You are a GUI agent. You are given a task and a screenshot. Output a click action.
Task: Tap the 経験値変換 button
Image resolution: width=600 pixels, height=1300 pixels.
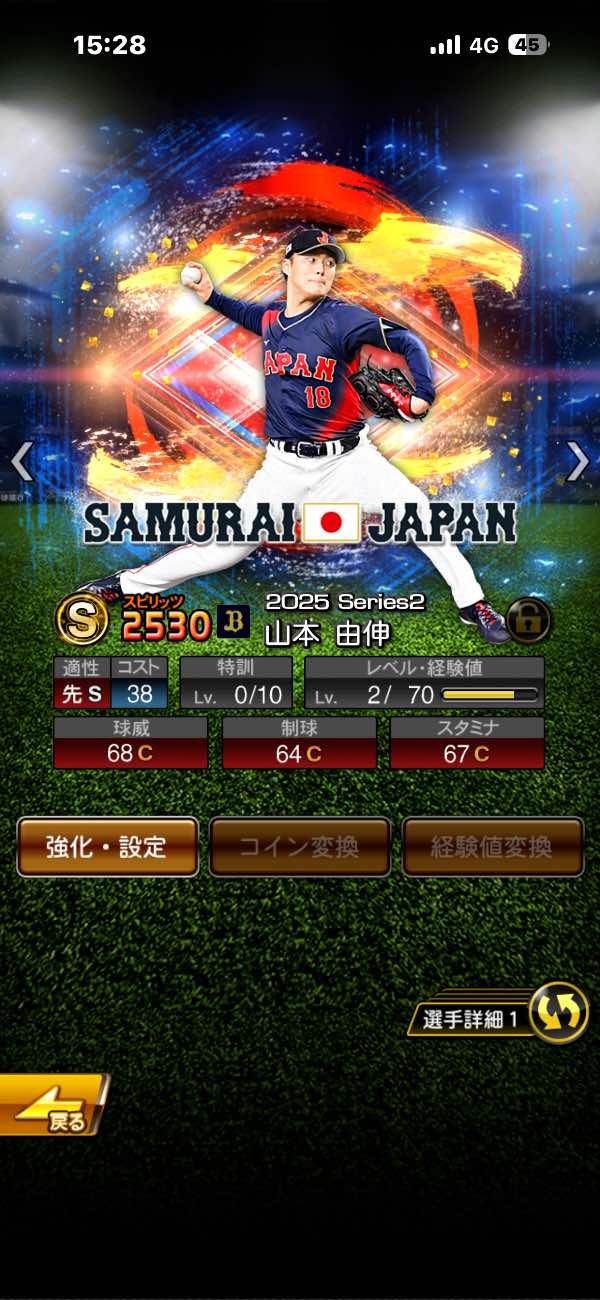point(492,847)
